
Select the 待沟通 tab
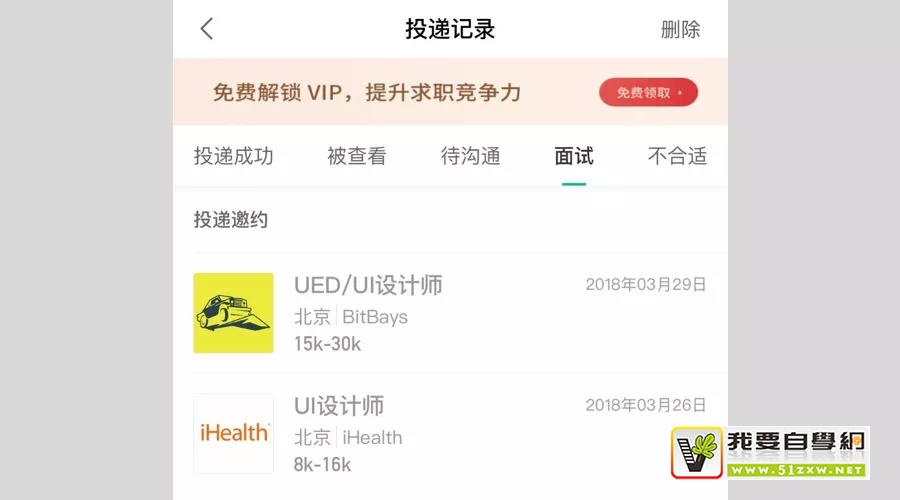(470, 156)
